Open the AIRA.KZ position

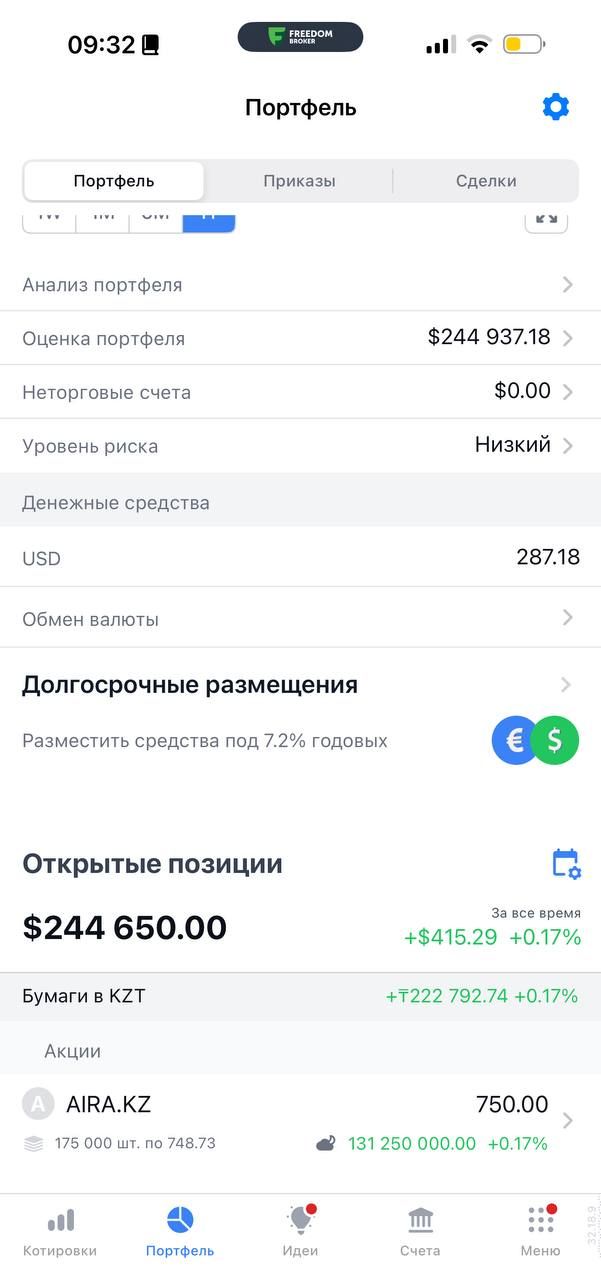click(300, 1122)
